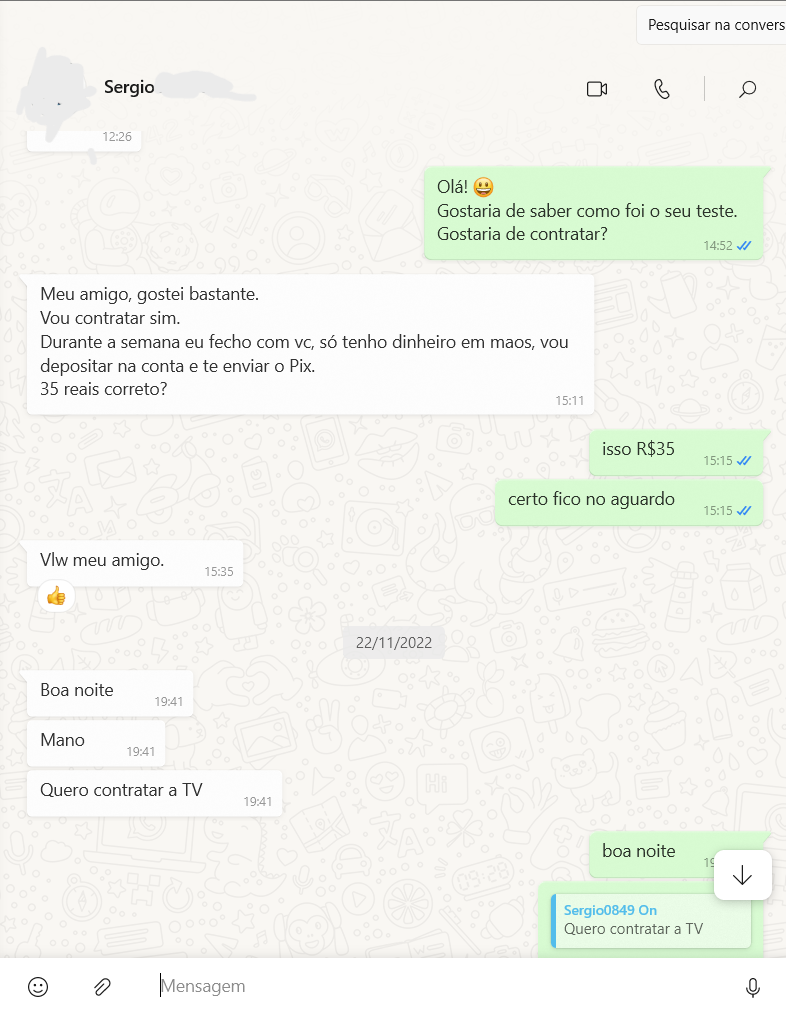Attach a file with the paperclip

(x=102, y=986)
